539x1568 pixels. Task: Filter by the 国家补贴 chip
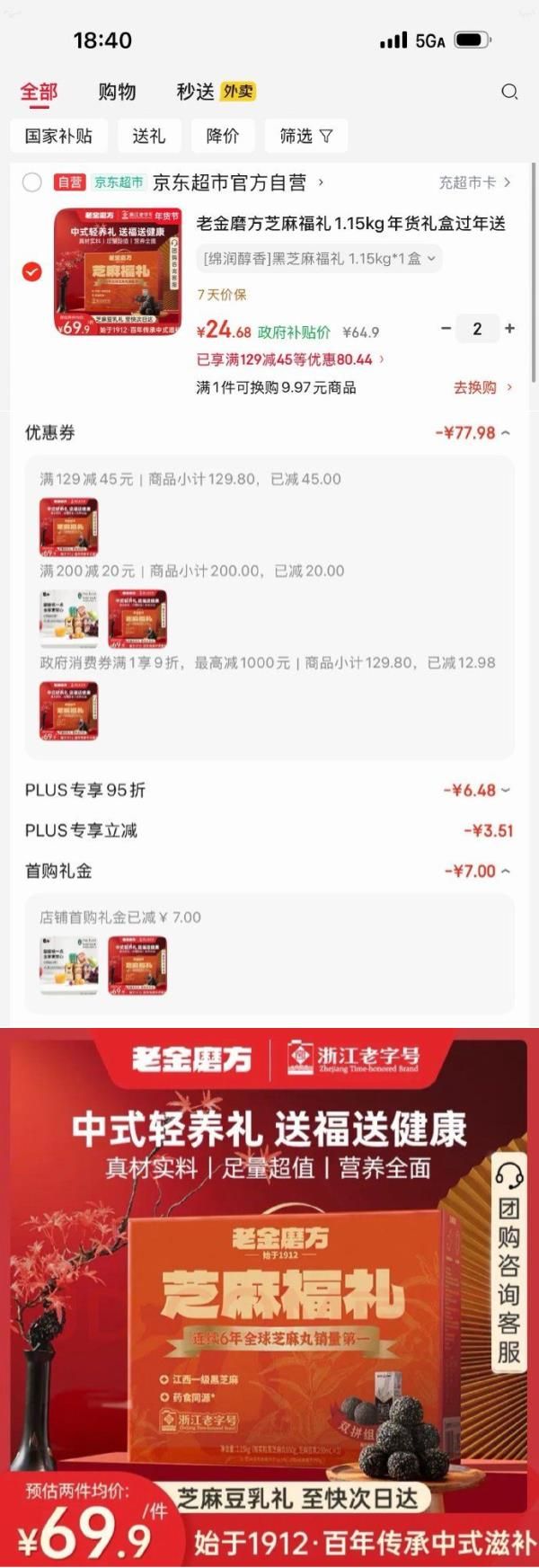coord(58,136)
